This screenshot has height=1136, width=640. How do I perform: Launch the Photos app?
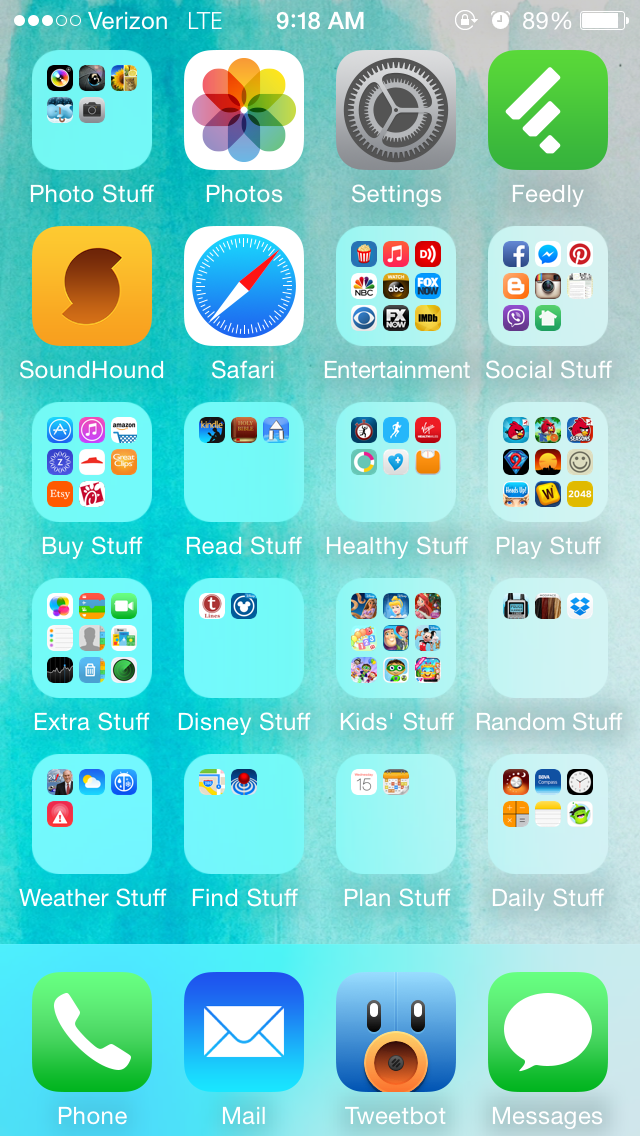244,111
